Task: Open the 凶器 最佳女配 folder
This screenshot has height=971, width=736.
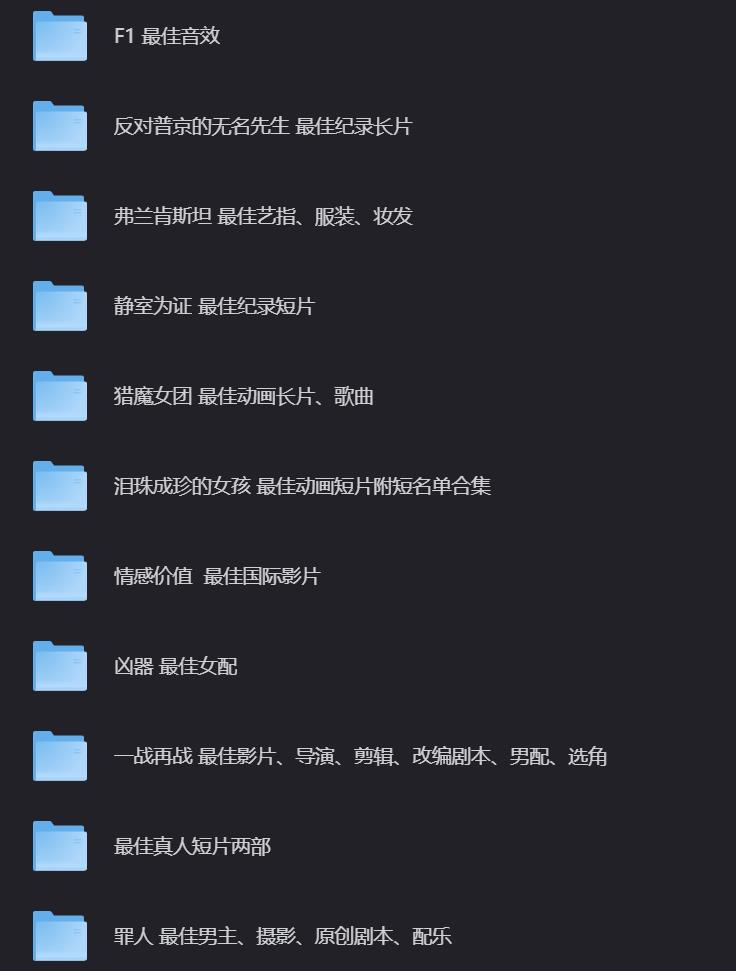Action: coord(175,667)
